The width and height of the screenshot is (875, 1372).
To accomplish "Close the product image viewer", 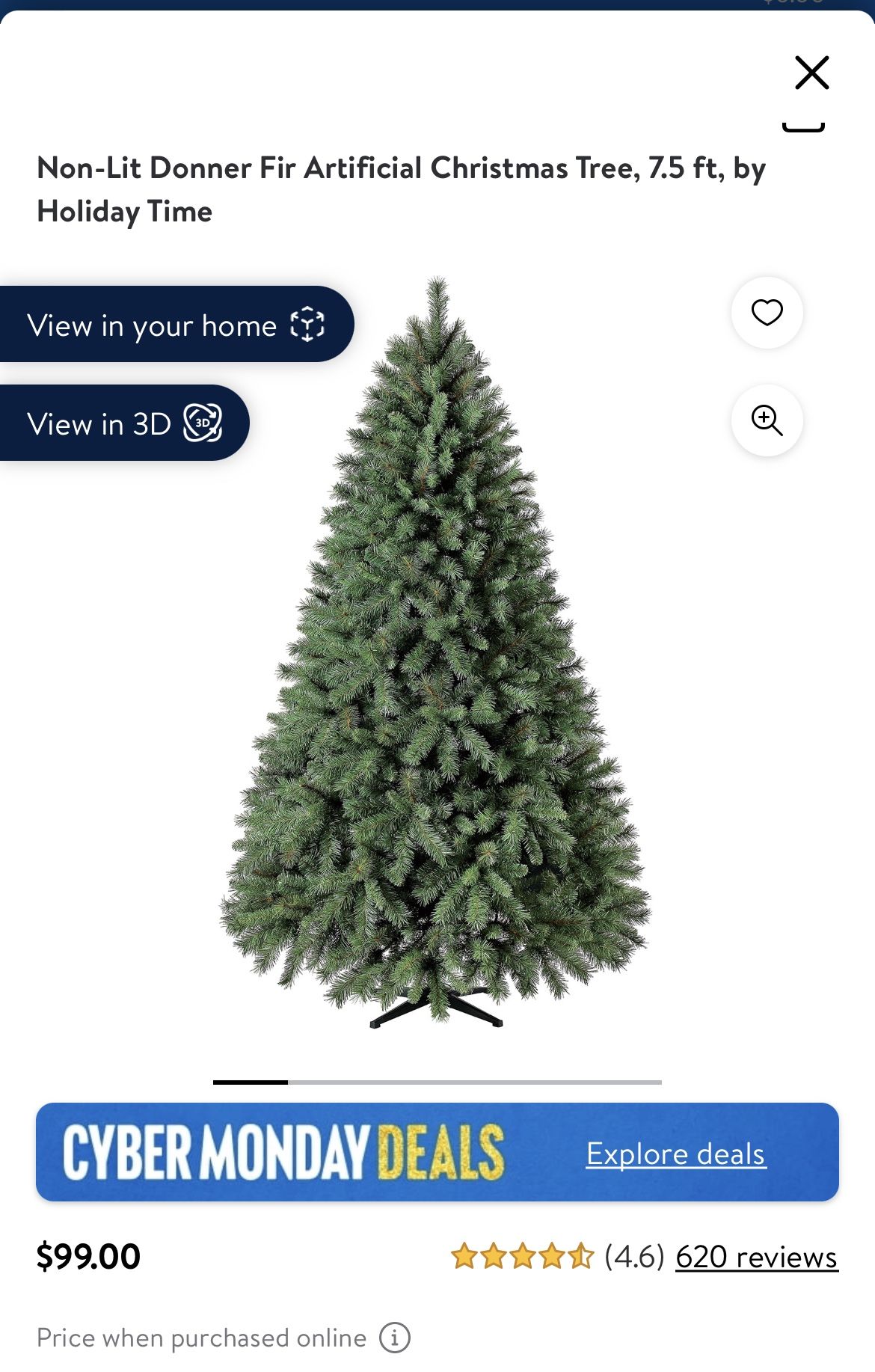I will pyautogui.click(x=811, y=72).
